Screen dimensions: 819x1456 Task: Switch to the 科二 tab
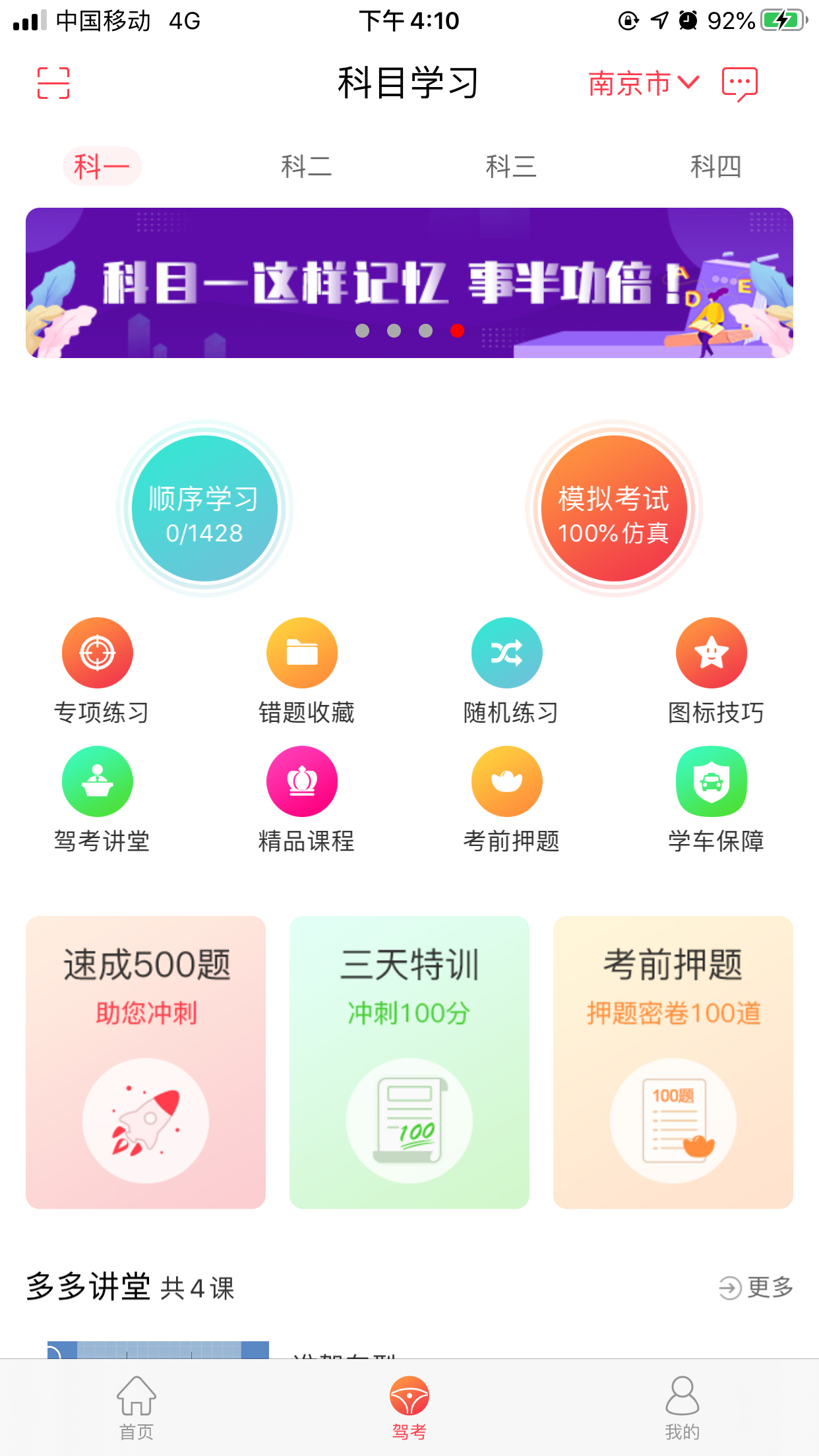click(x=306, y=166)
